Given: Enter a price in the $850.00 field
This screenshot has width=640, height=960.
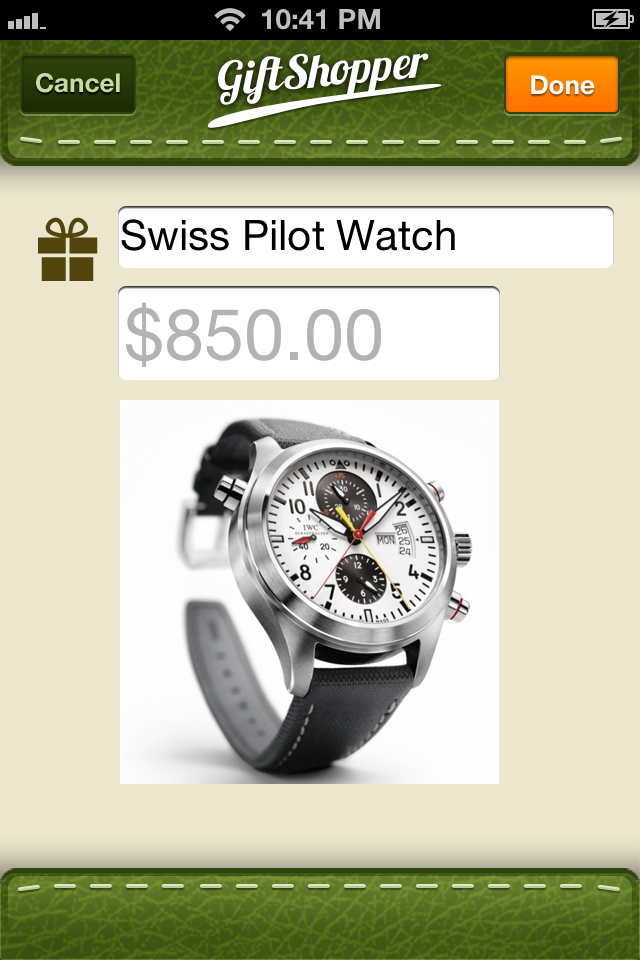Looking at the screenshot, I should click(x=308, y=334).
